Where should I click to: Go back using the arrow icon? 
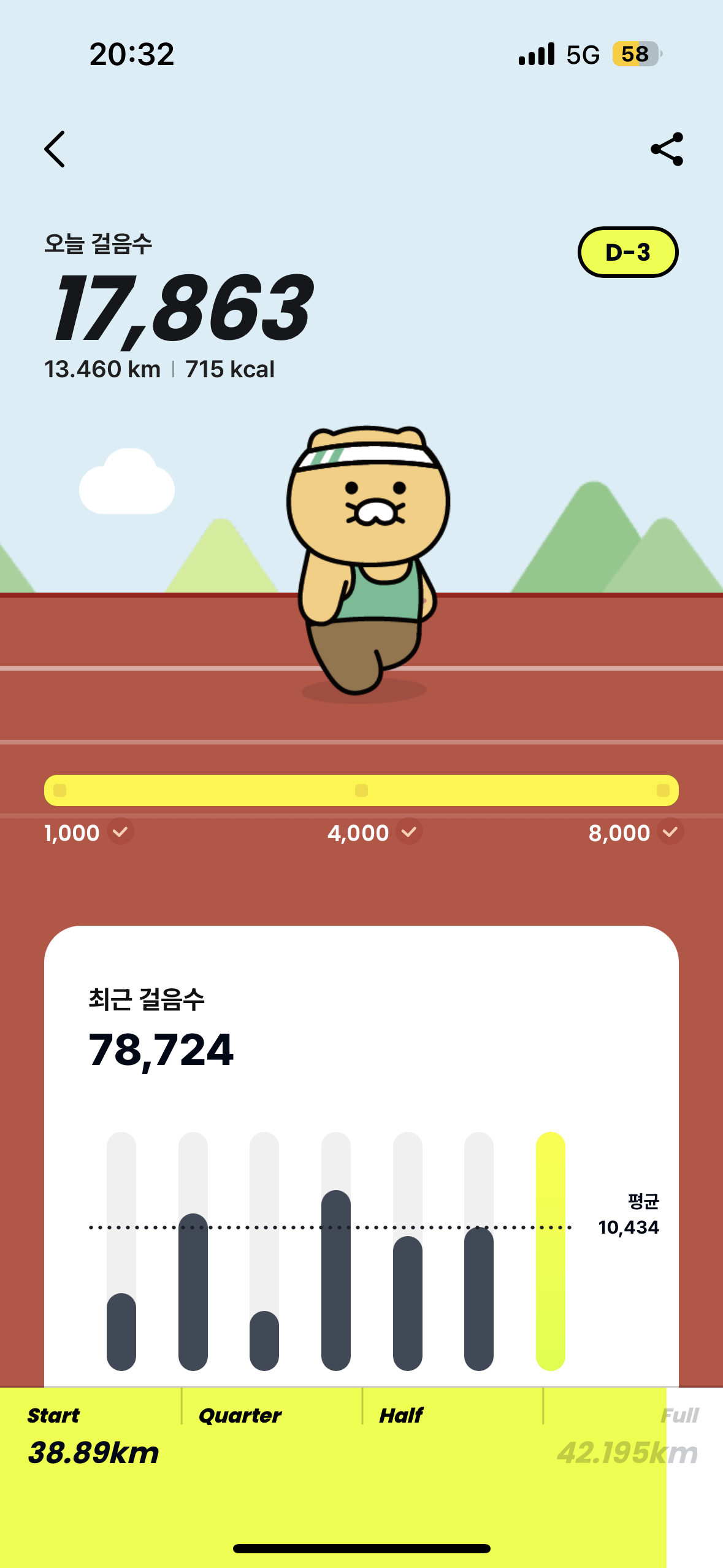pos(55,149)
